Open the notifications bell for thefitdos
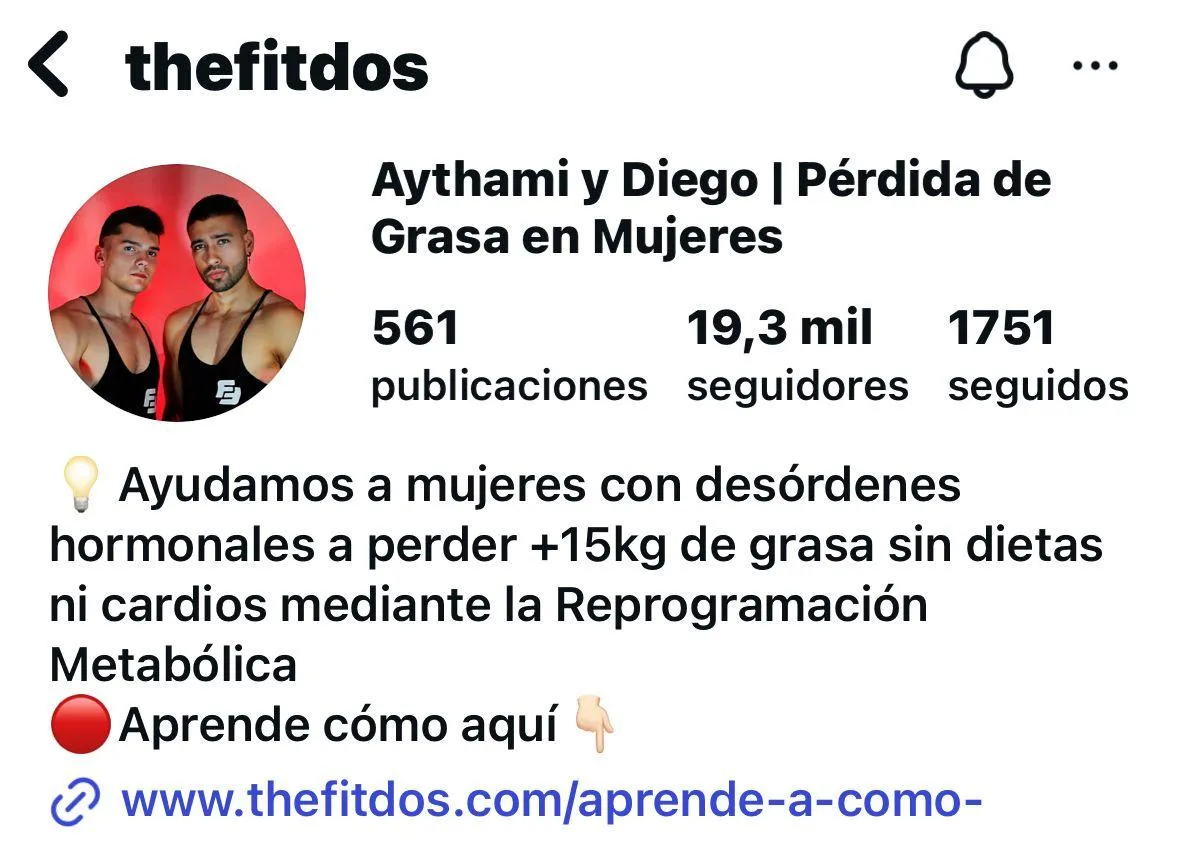The width and height of the screenshot is (1179, 862). point(984,66)
